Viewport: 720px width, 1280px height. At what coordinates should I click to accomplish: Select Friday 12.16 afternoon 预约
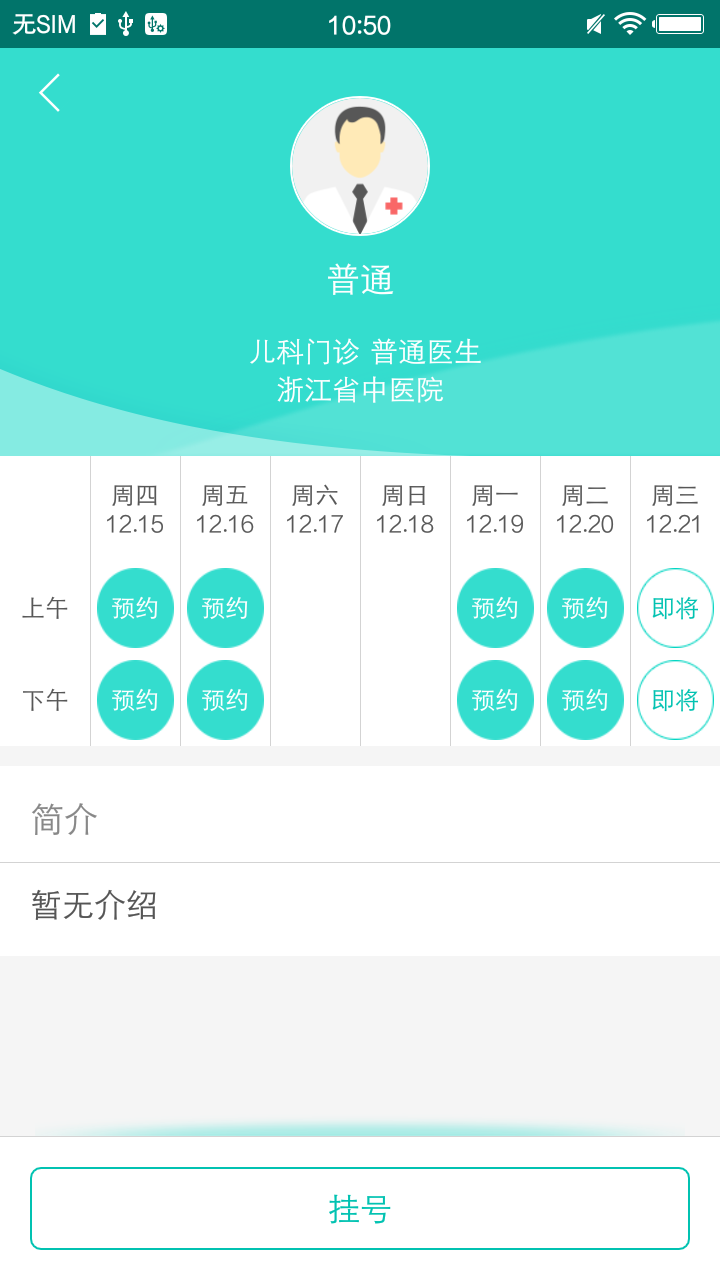[225, 700]
